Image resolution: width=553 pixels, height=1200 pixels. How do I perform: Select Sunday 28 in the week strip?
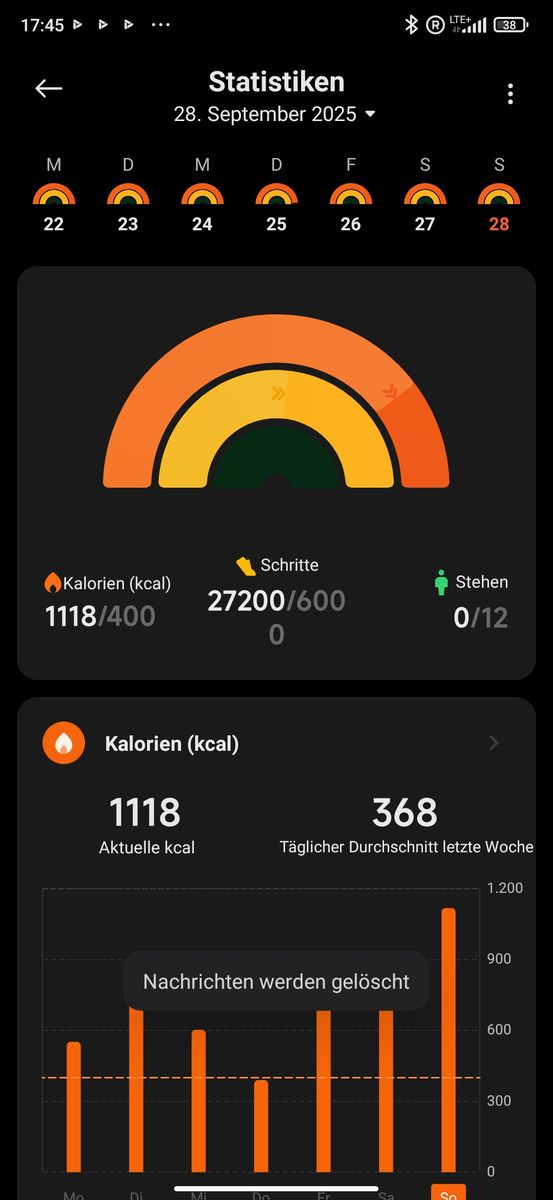click(x=499, y=196)
